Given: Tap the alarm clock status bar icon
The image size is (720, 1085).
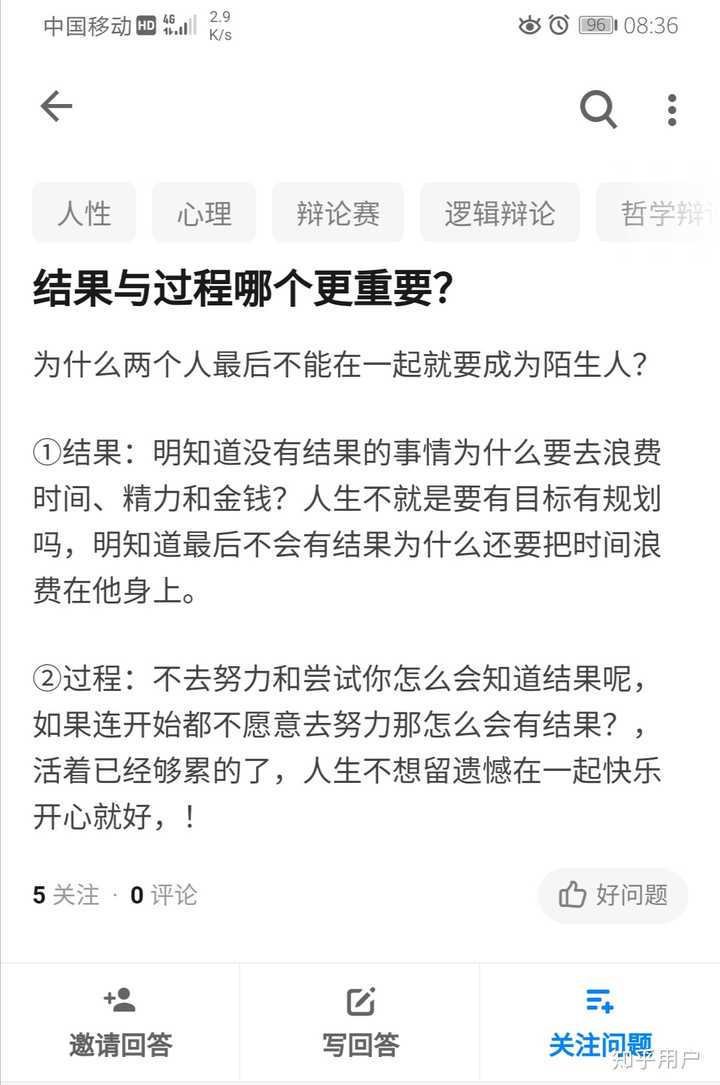Looking at the screenshot, I should click(x=558, y=26).
